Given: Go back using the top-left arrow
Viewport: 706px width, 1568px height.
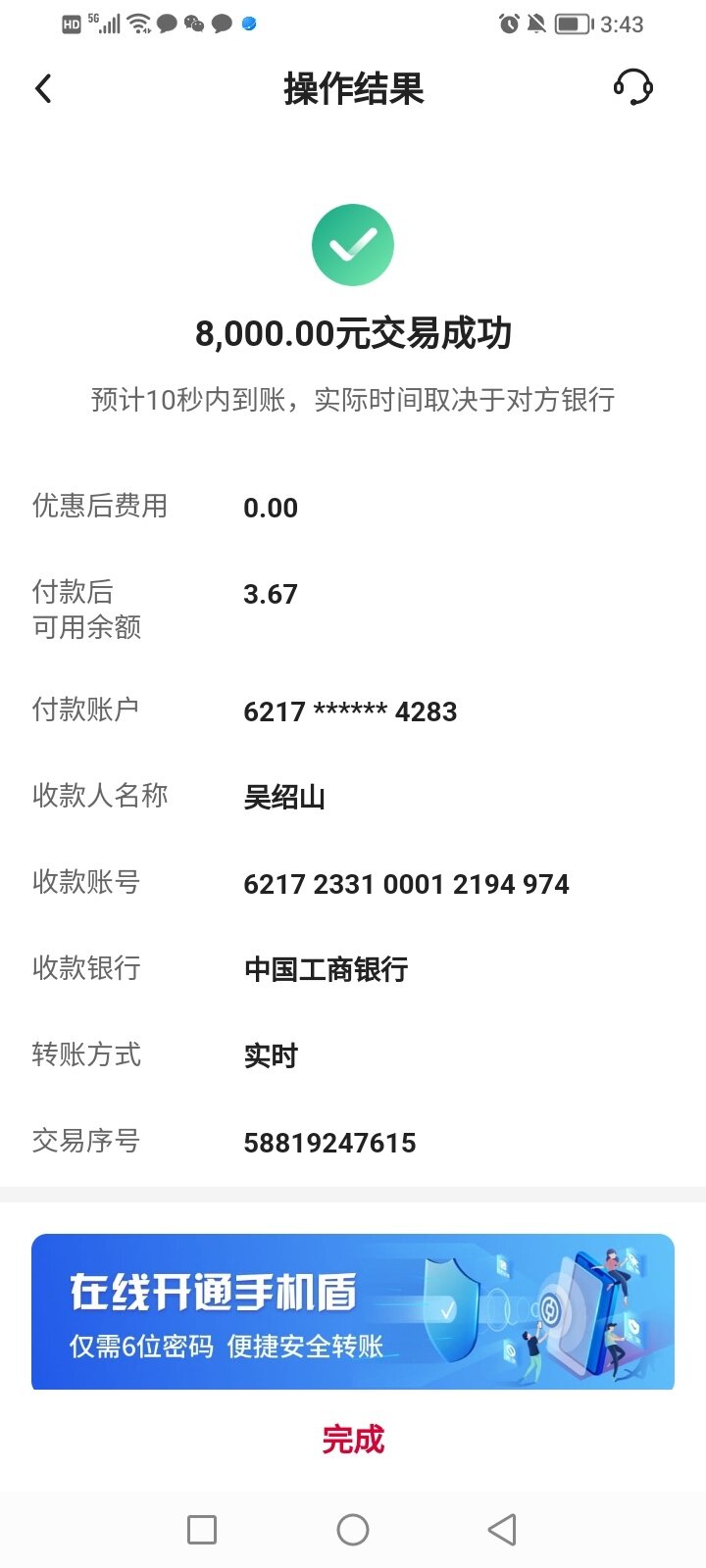Looking at the screenshot, I should [43, 89].
